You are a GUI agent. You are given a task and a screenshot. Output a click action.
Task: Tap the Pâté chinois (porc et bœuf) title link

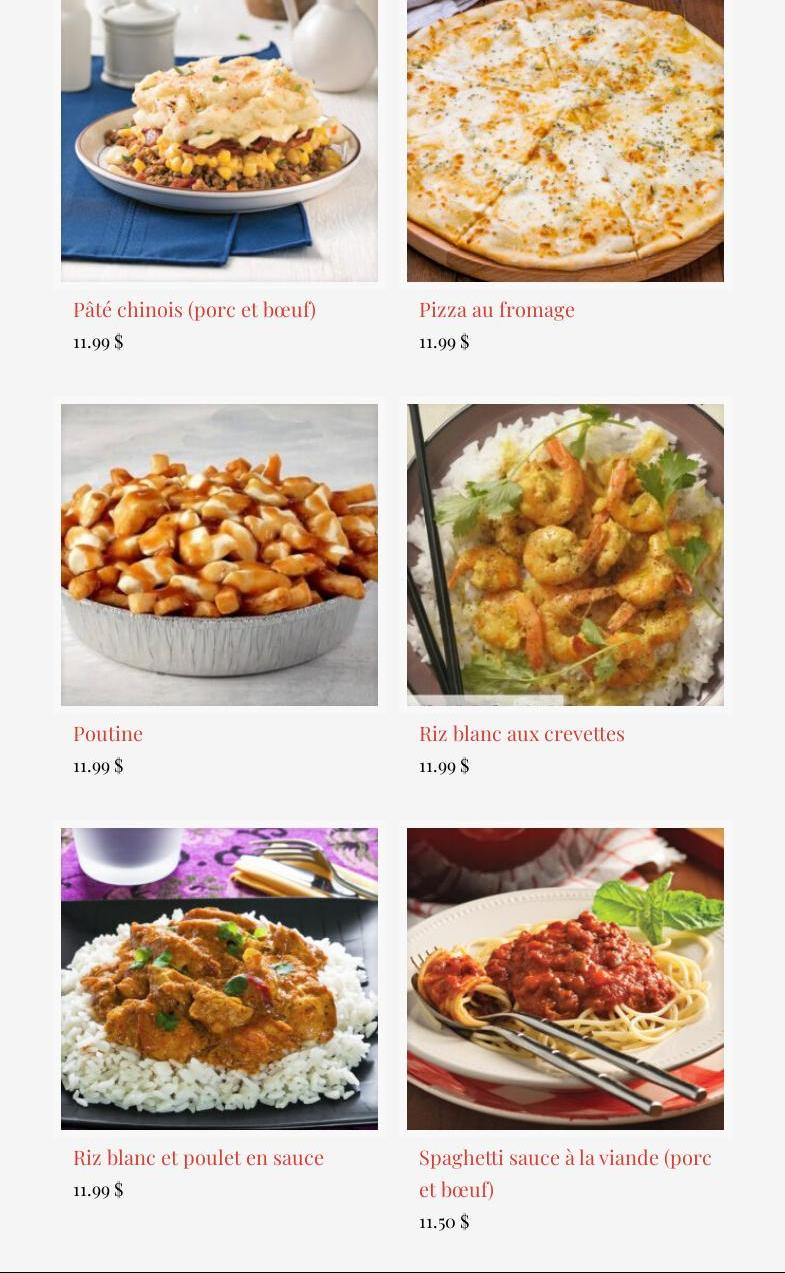[194, 310]
